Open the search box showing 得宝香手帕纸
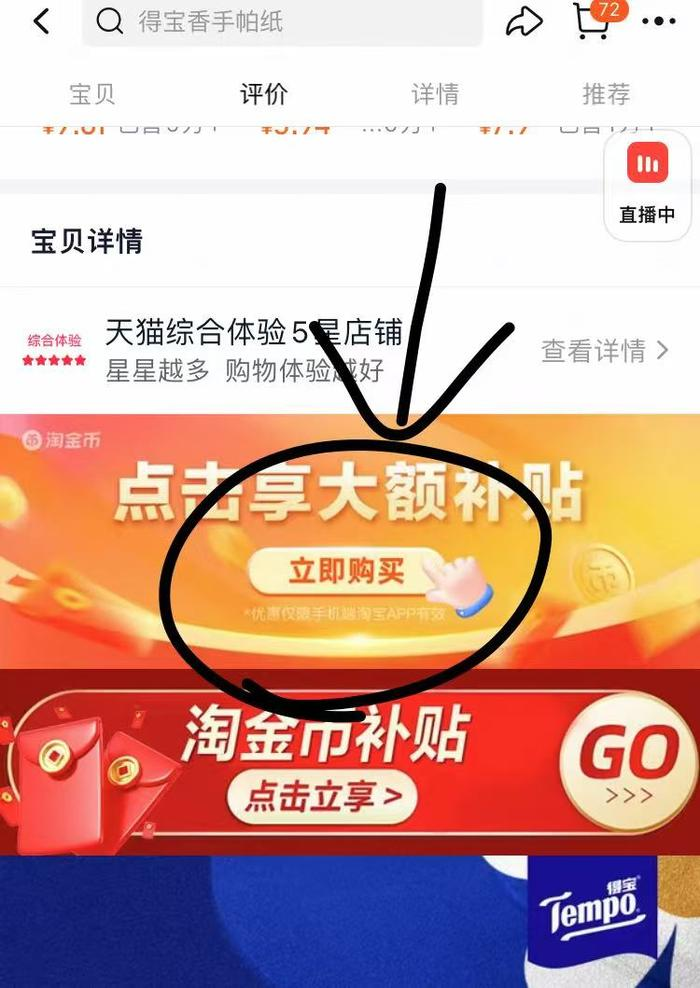 282,22
